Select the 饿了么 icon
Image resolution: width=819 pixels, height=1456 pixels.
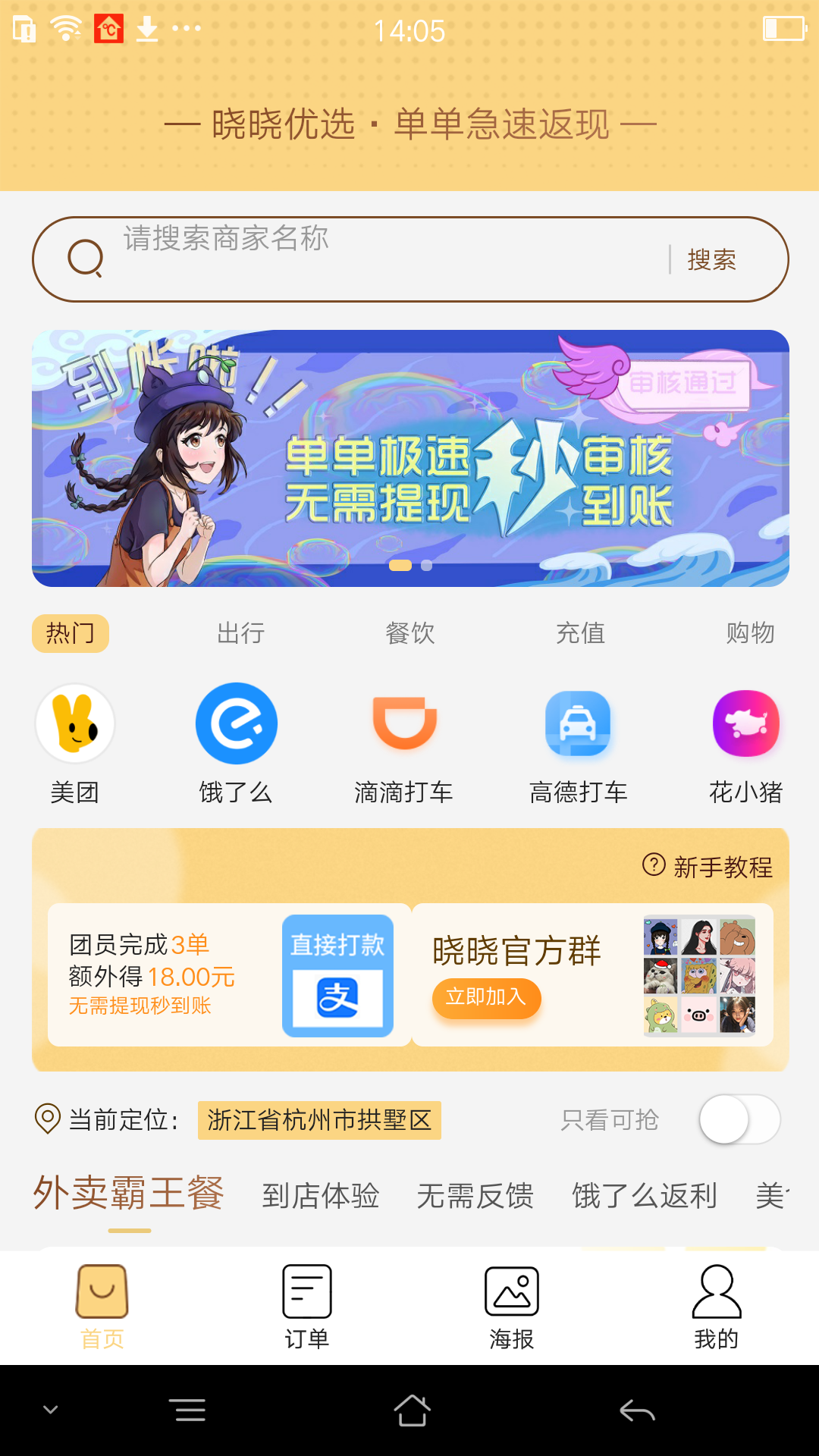point(237,723)
